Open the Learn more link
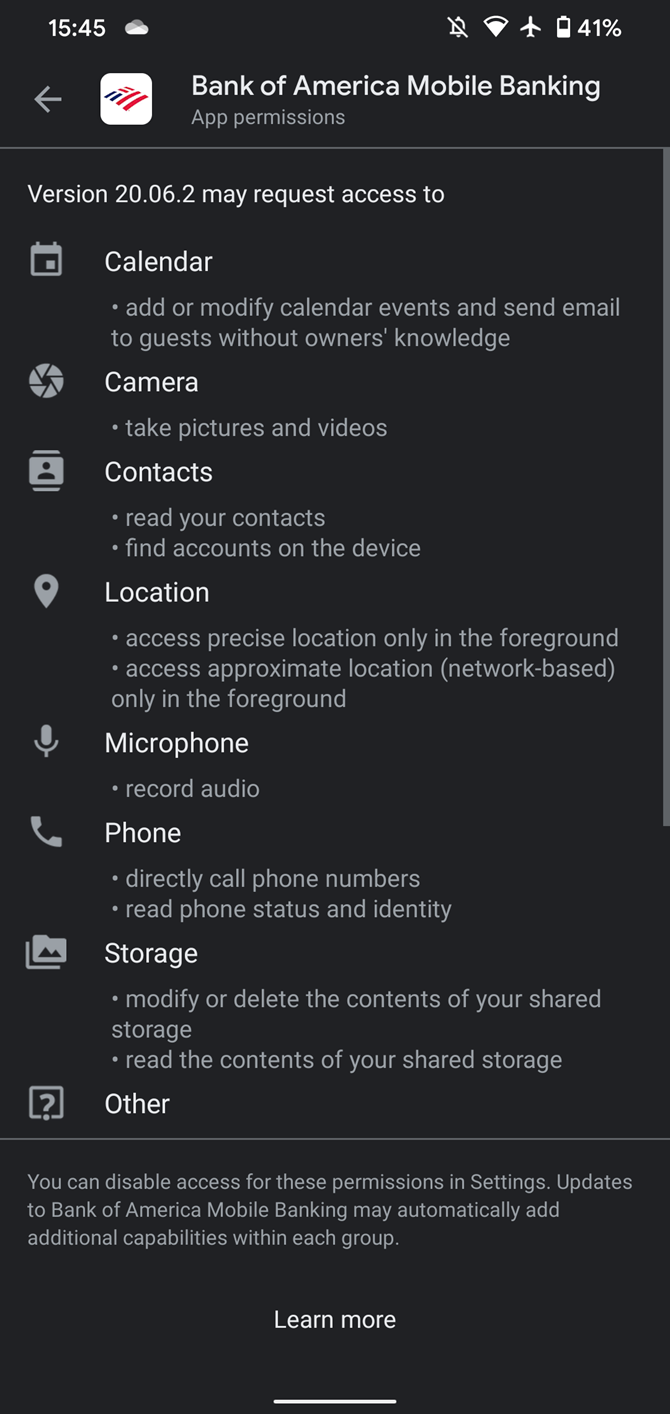 [x=335, y=1319]
